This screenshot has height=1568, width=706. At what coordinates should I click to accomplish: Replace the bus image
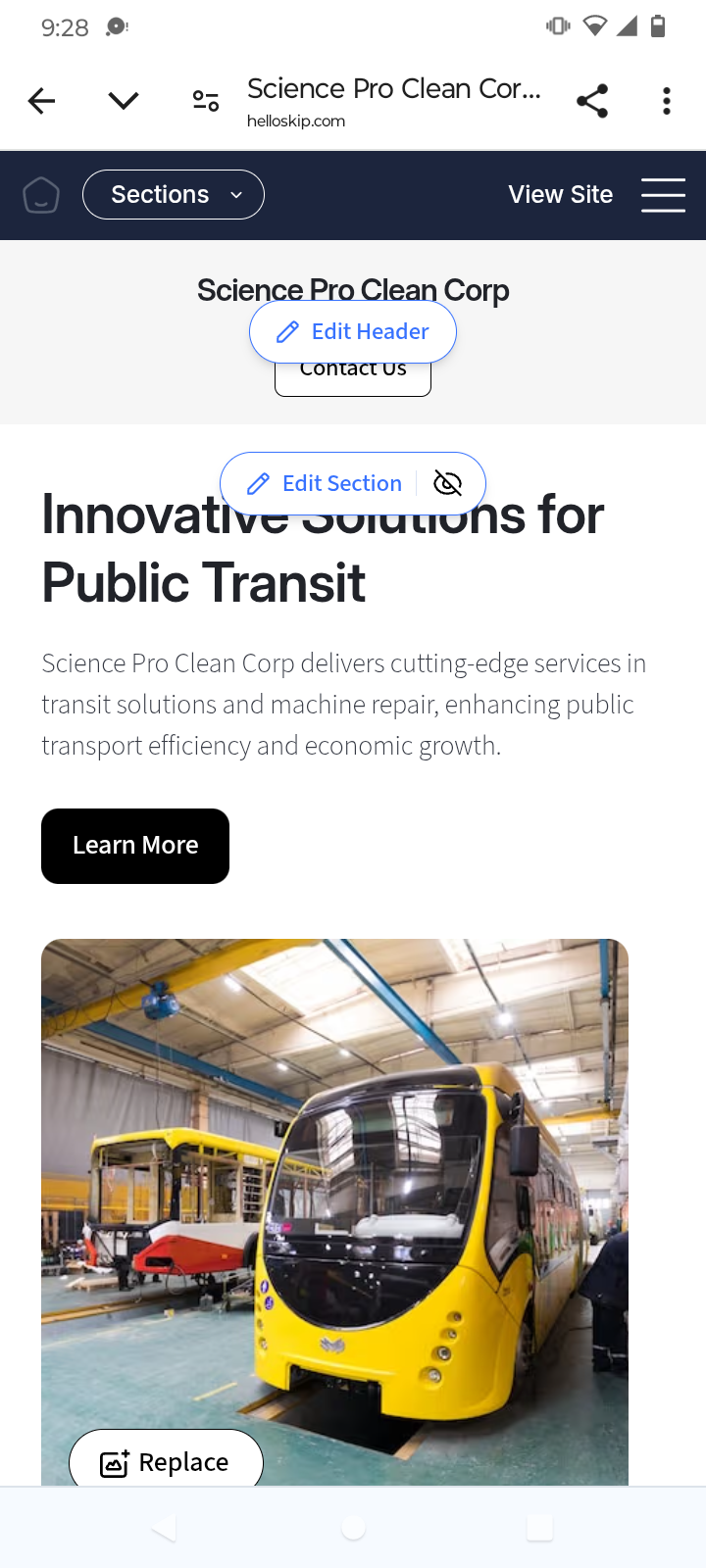tap(166, 1462)
